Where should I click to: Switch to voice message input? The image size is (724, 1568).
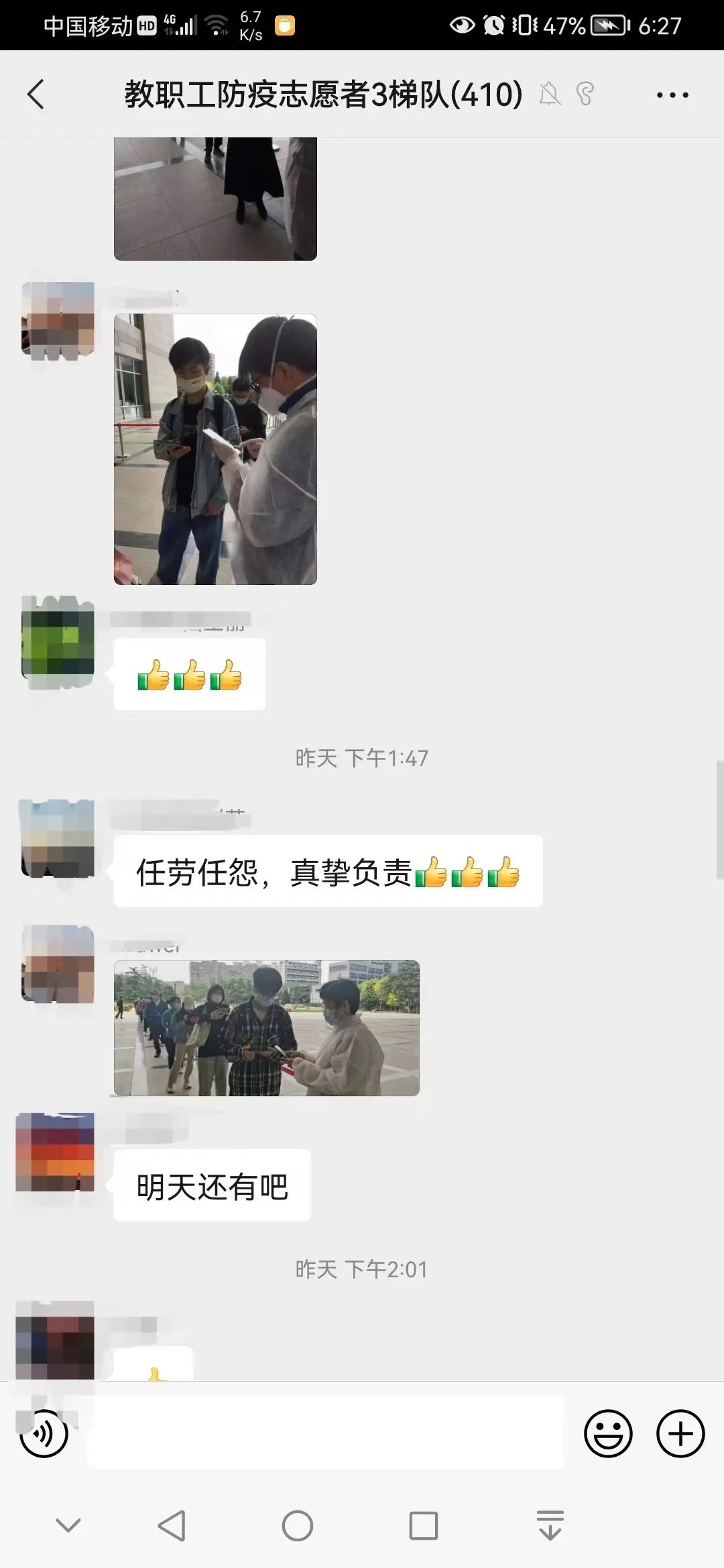coord(44,1433)
